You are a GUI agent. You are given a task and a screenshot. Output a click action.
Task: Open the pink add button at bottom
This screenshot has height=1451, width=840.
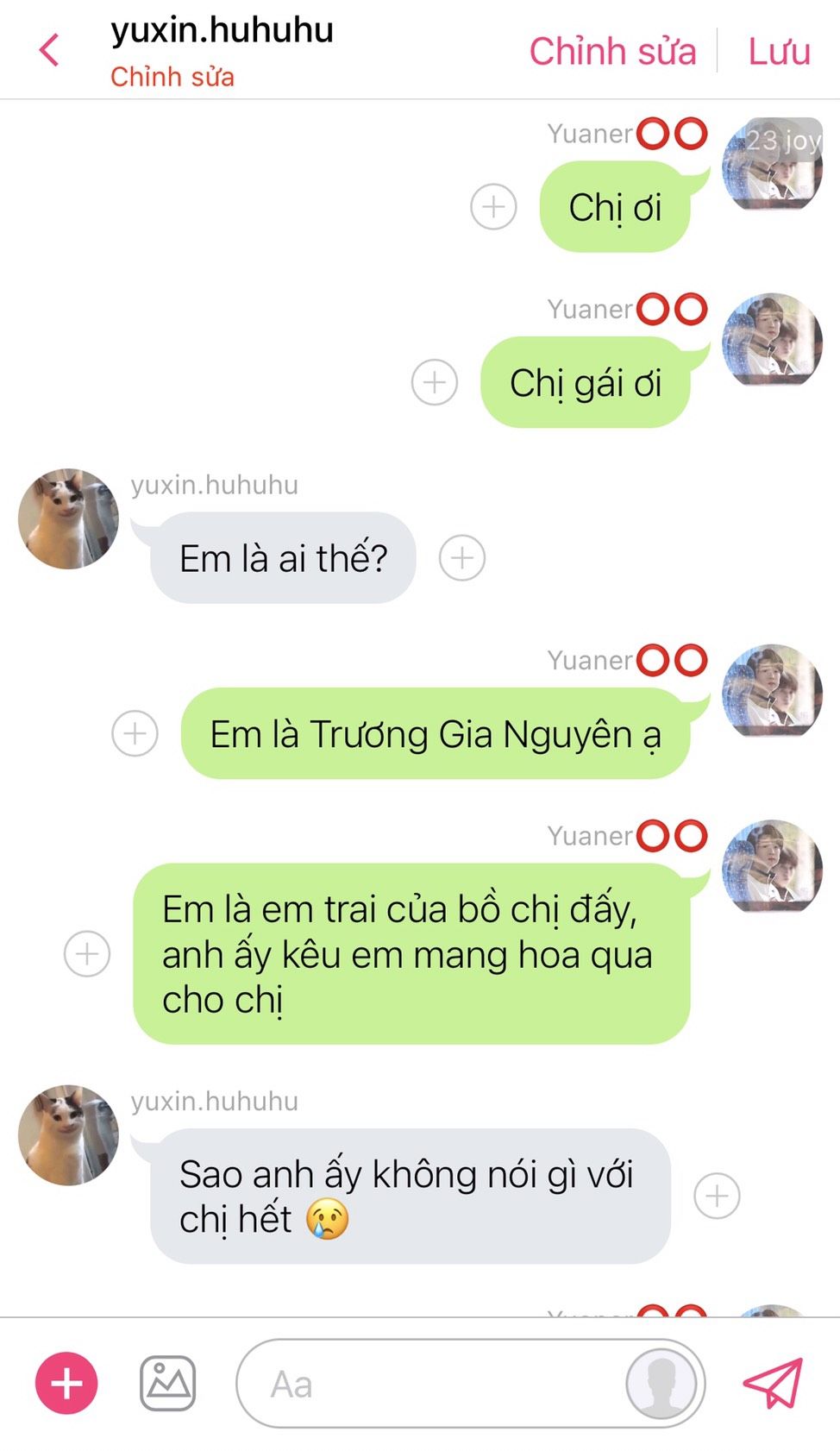click(66, 1384)
